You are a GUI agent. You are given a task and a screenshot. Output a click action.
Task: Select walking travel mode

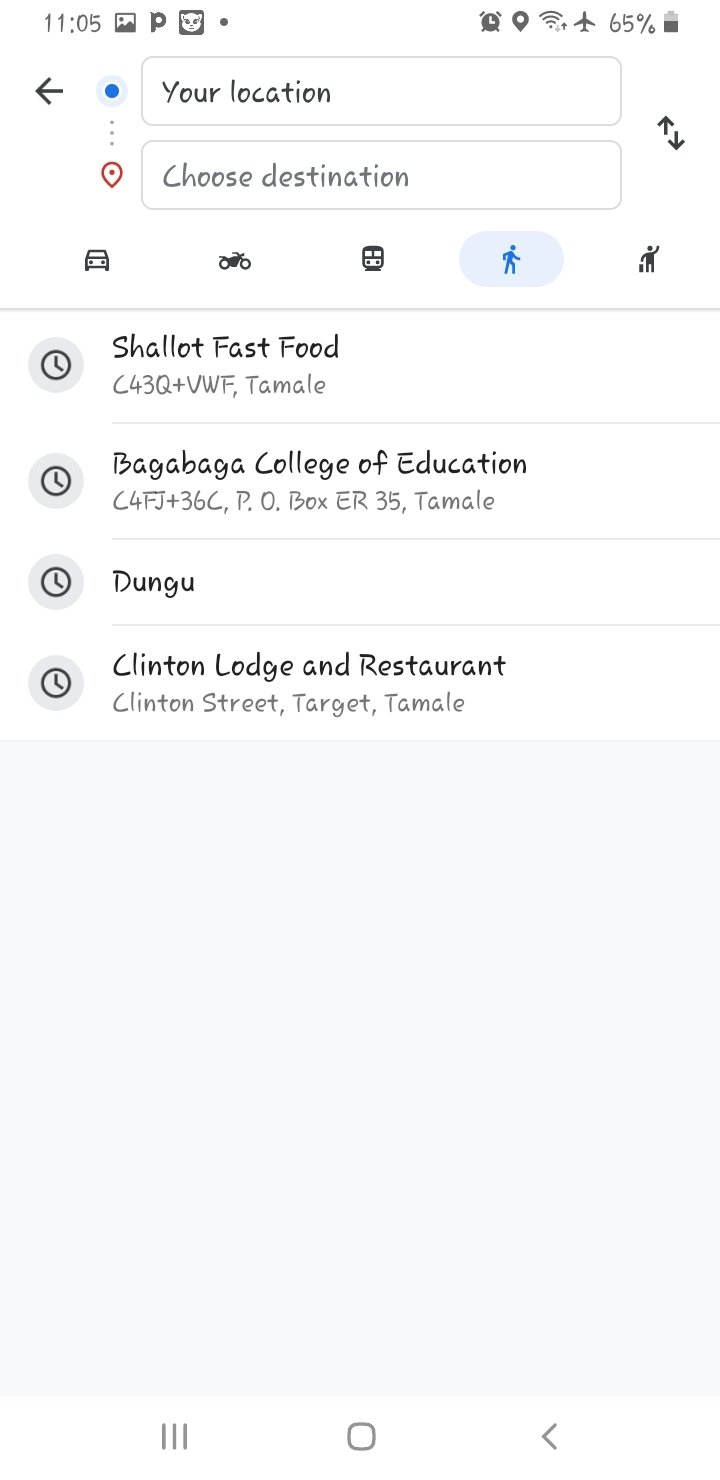pos(511,259)
